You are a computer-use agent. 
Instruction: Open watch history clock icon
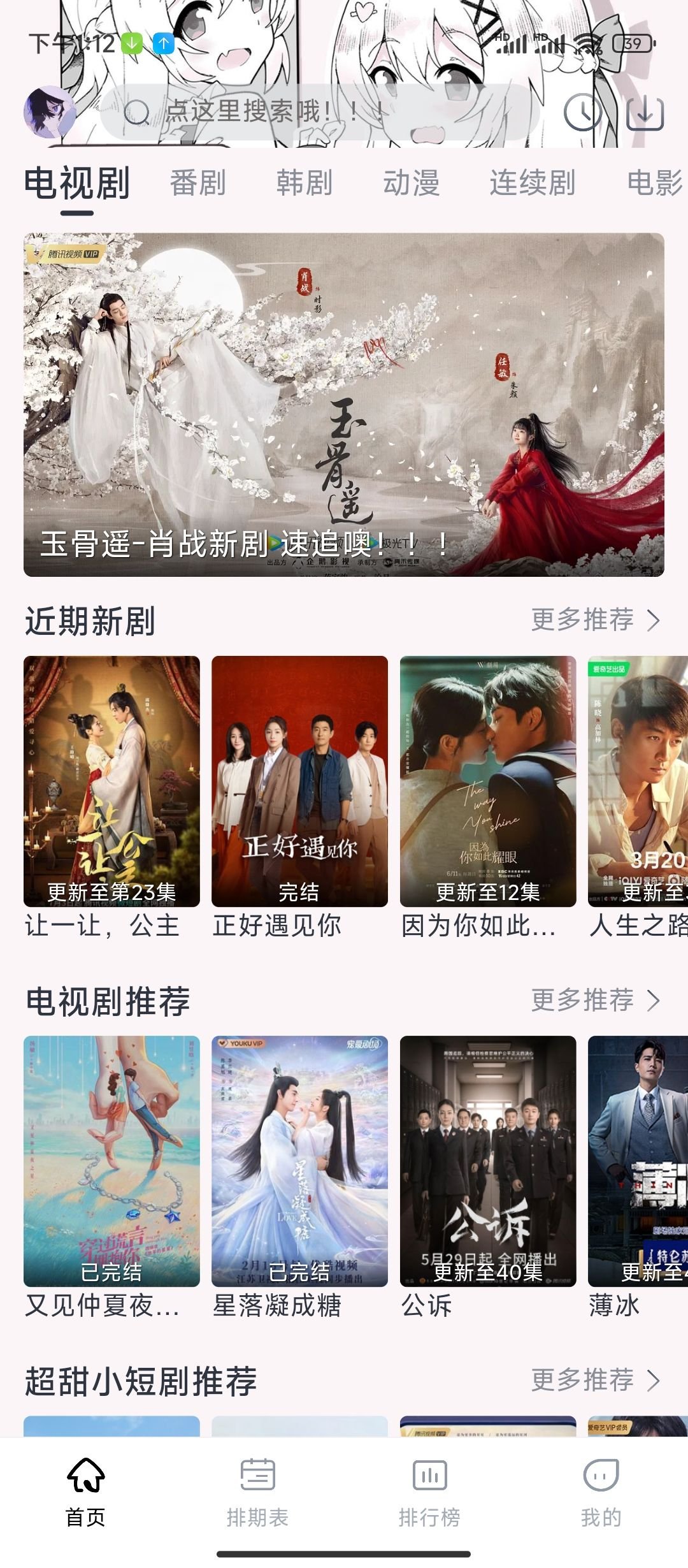(583, 112)
